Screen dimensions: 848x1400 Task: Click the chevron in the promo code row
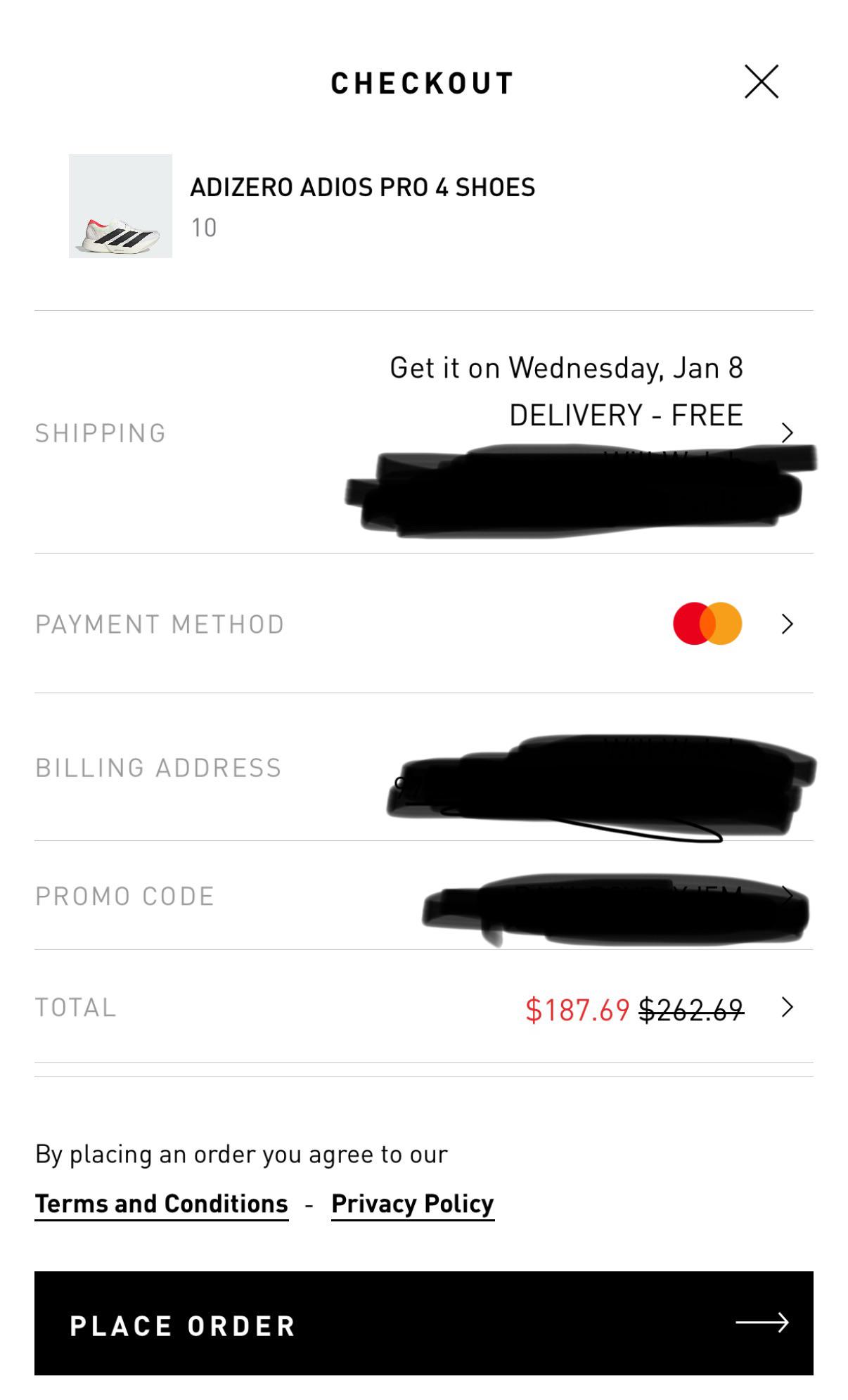(x=788, y=896)
